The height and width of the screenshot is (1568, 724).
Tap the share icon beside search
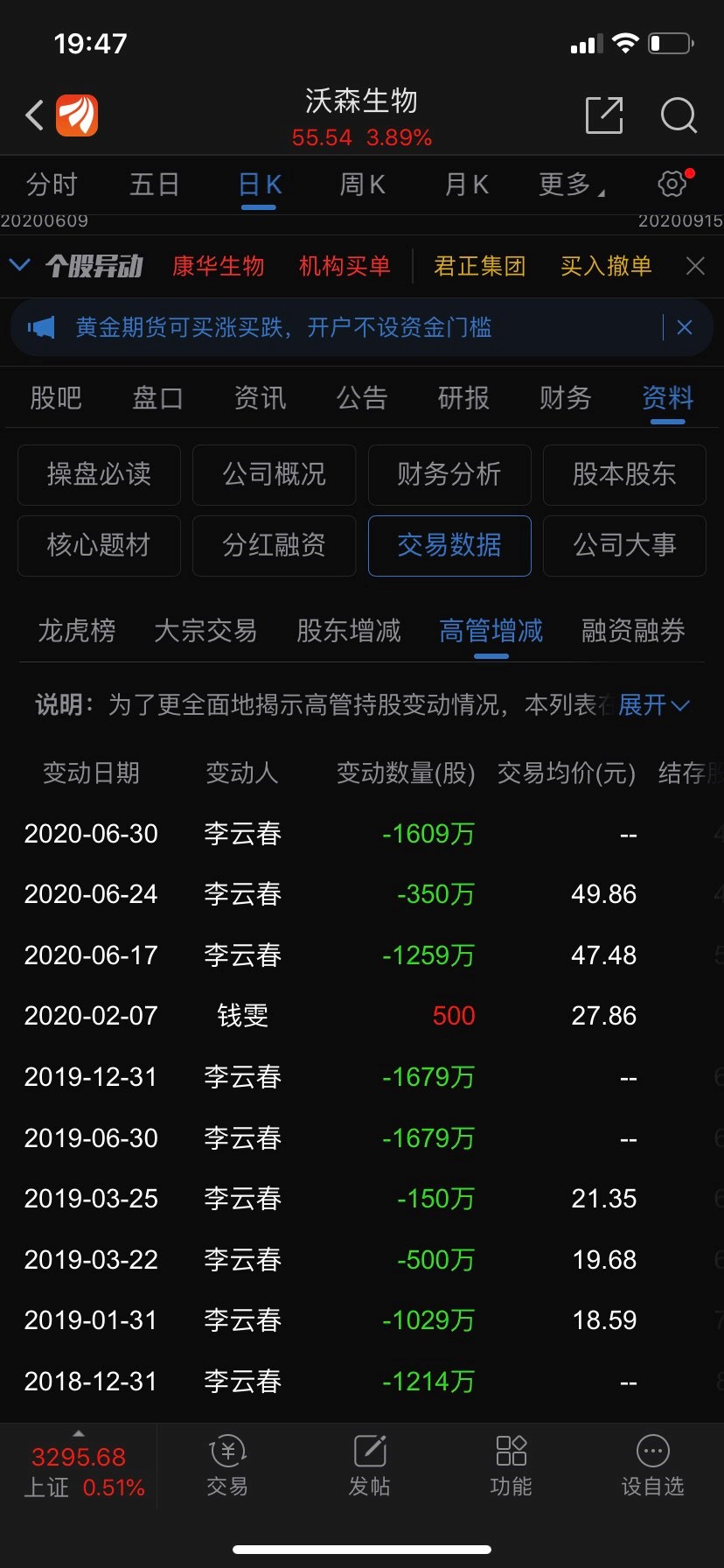[603, 115]
